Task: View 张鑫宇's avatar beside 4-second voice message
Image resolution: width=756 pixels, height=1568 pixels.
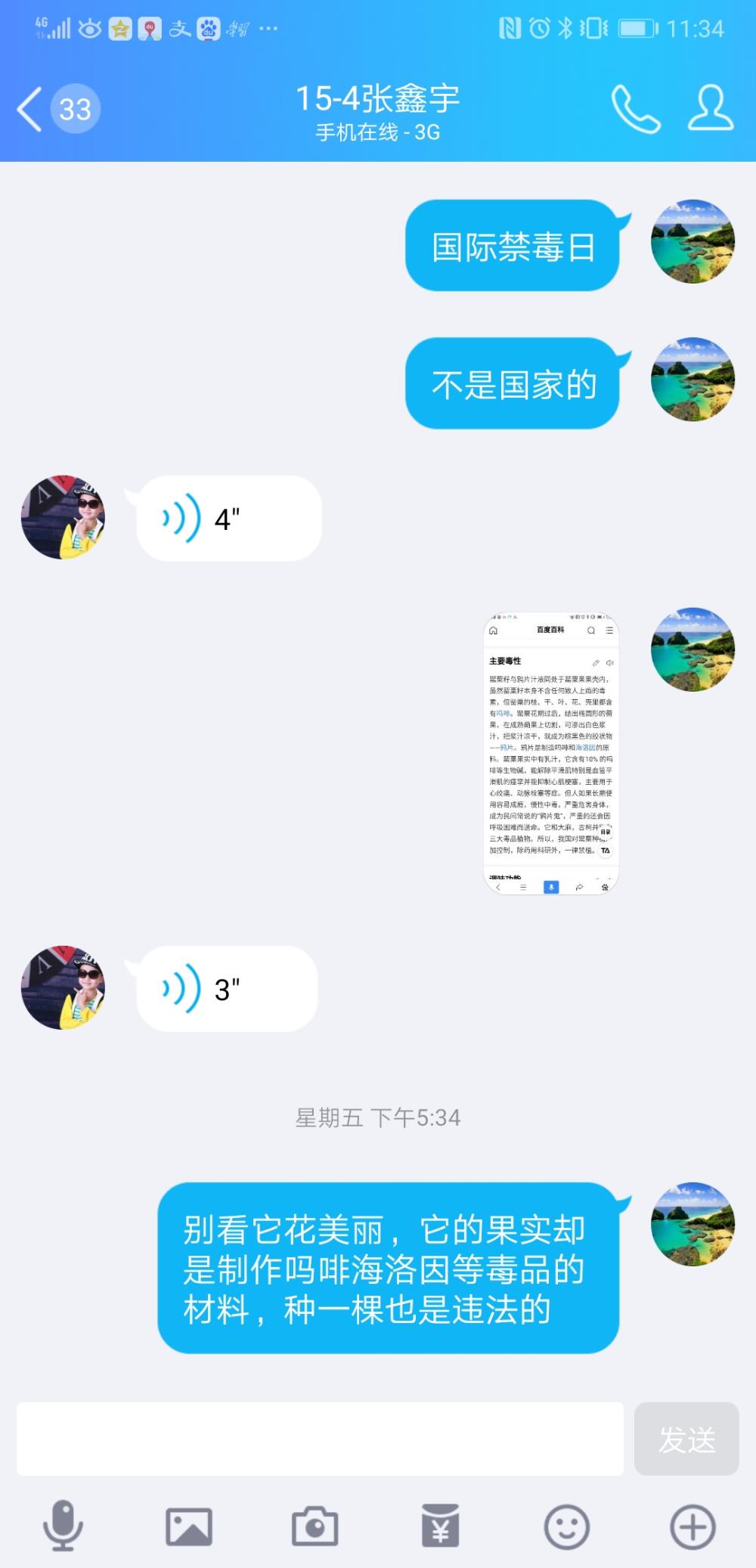Action: tap(63, 517)
